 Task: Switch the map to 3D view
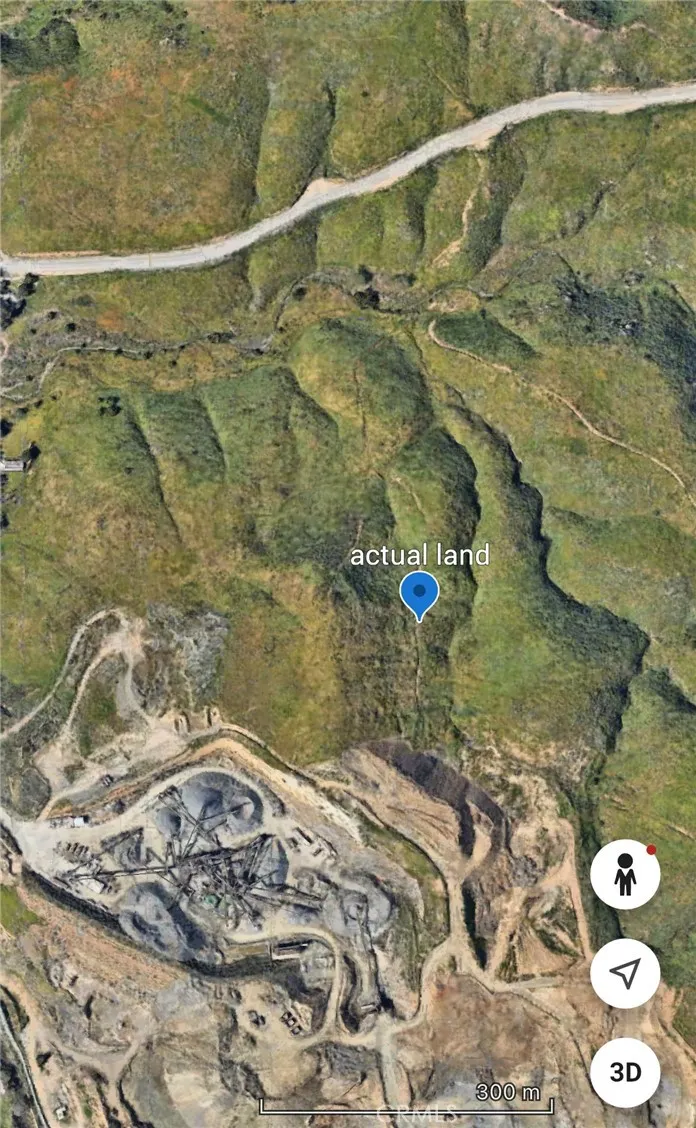coord(625,1072)
